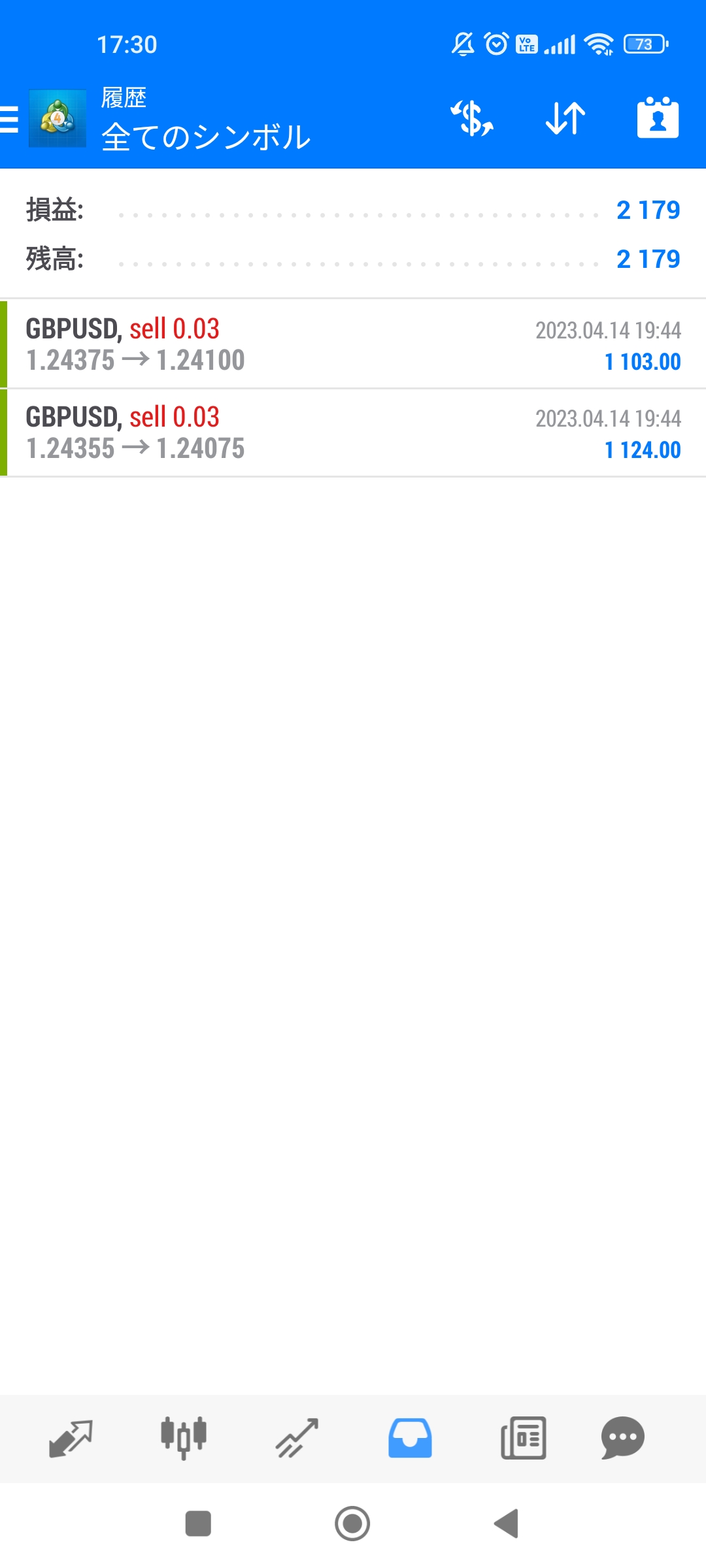The width and height of the screenshot is (706, 1568).
Task: Open the symbol filter dollar icon
Action: click(x=471, y=118)
